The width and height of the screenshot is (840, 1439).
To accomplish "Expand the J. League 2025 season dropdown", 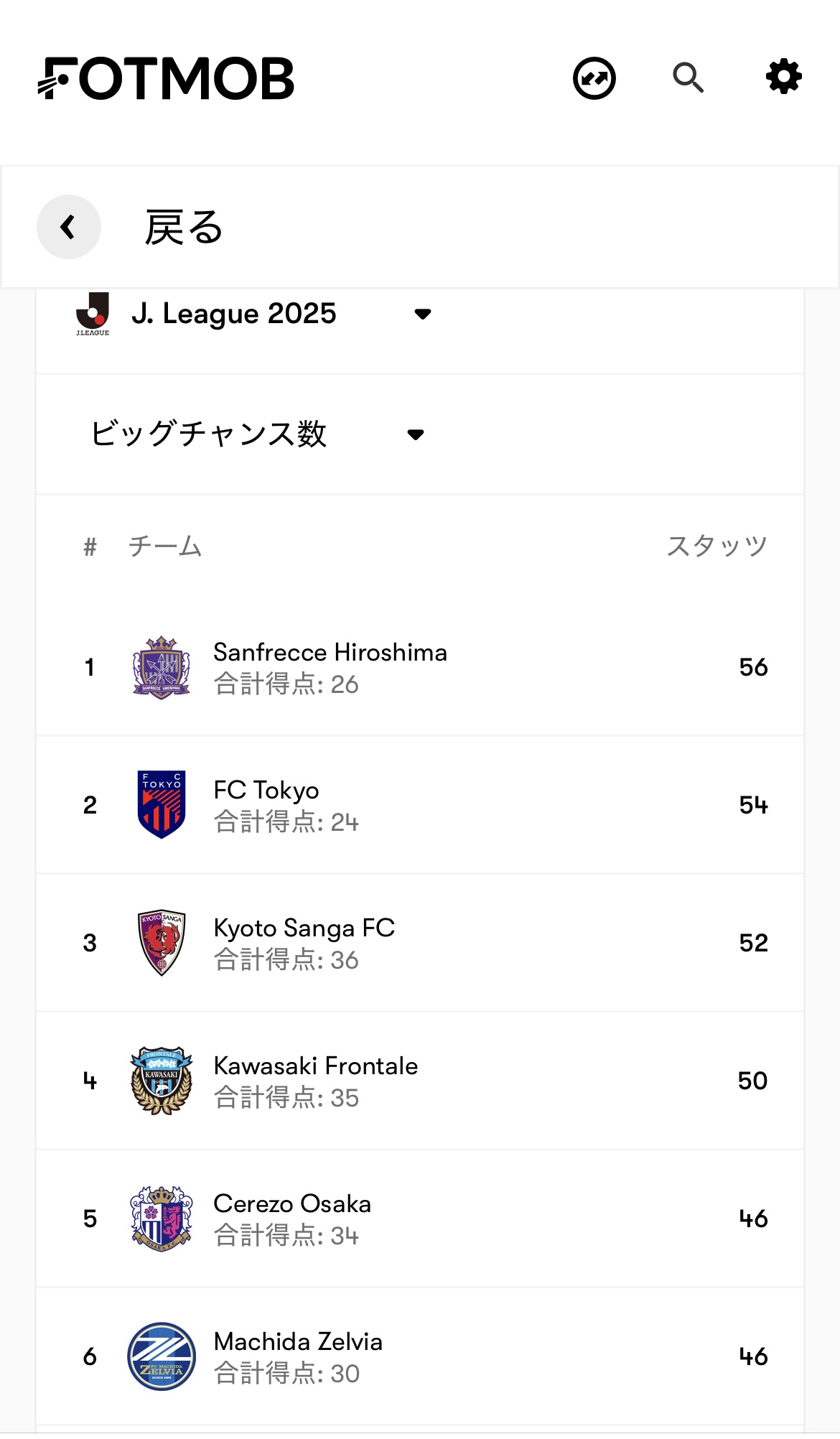I will [x=253, y=314].
